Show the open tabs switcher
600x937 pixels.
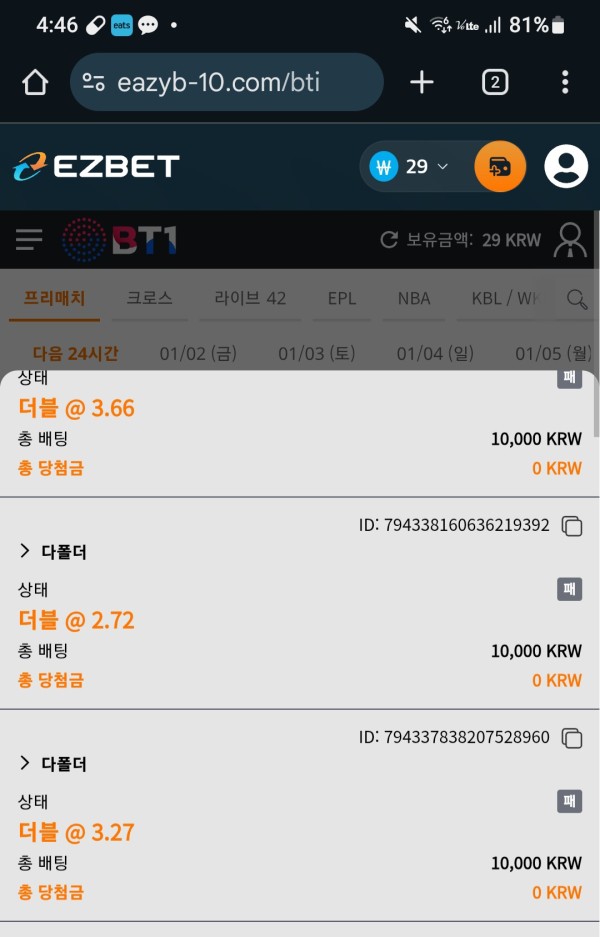click(x=495, y=82)
